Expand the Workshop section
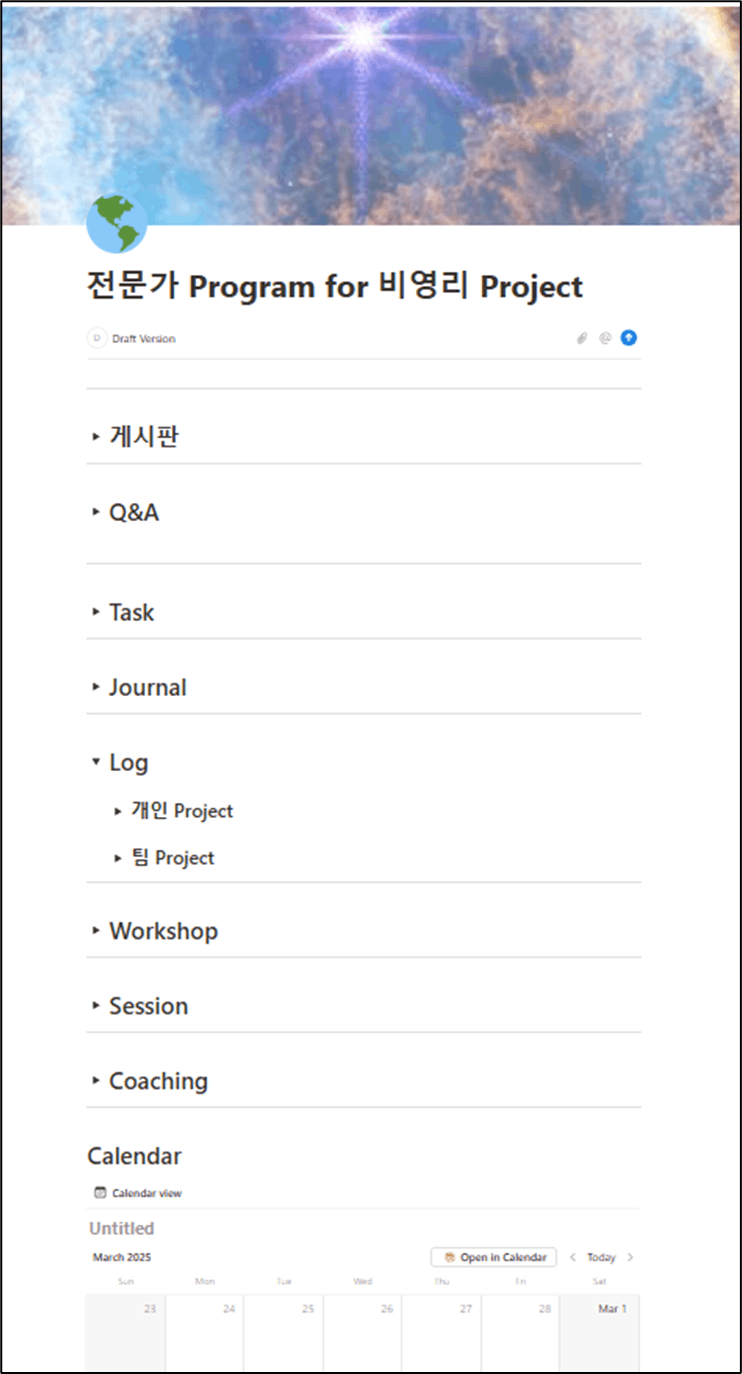 coord(96,931)
